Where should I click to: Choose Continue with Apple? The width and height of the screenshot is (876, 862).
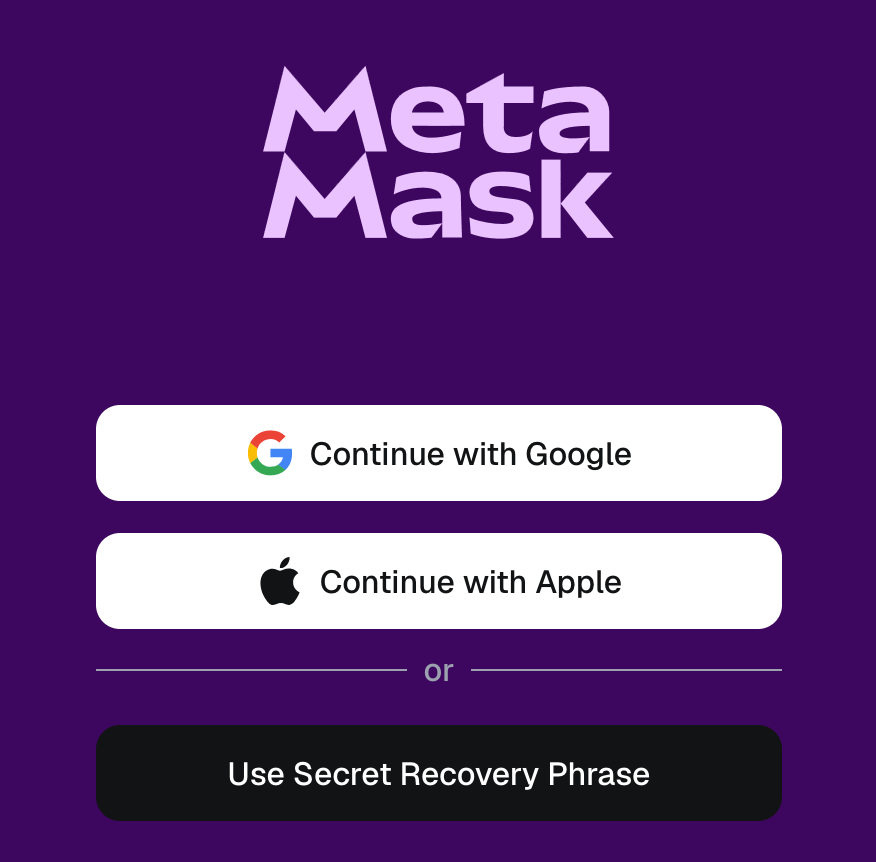click(439, 581)
